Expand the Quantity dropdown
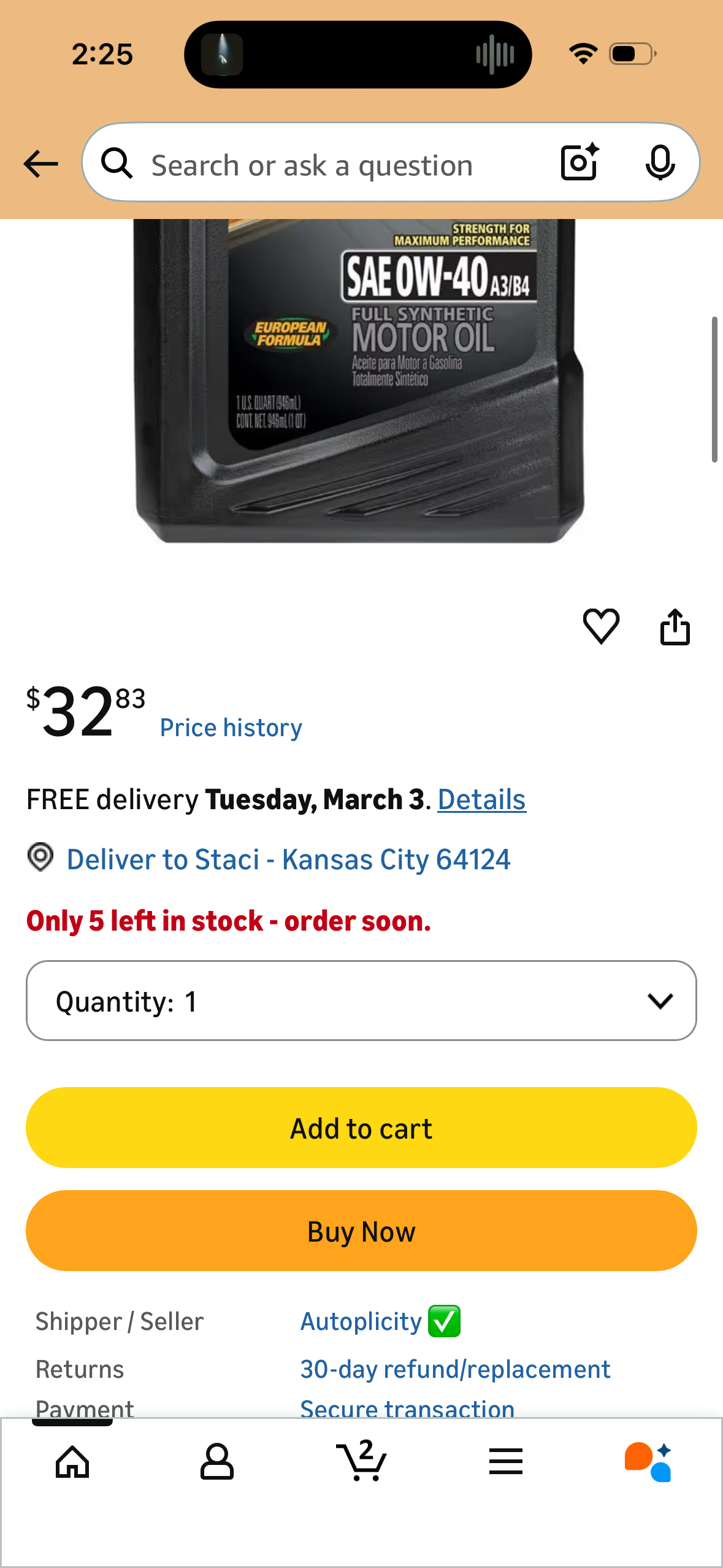723x1568 pixels. pyautogui.click(x=361, y=1001)
